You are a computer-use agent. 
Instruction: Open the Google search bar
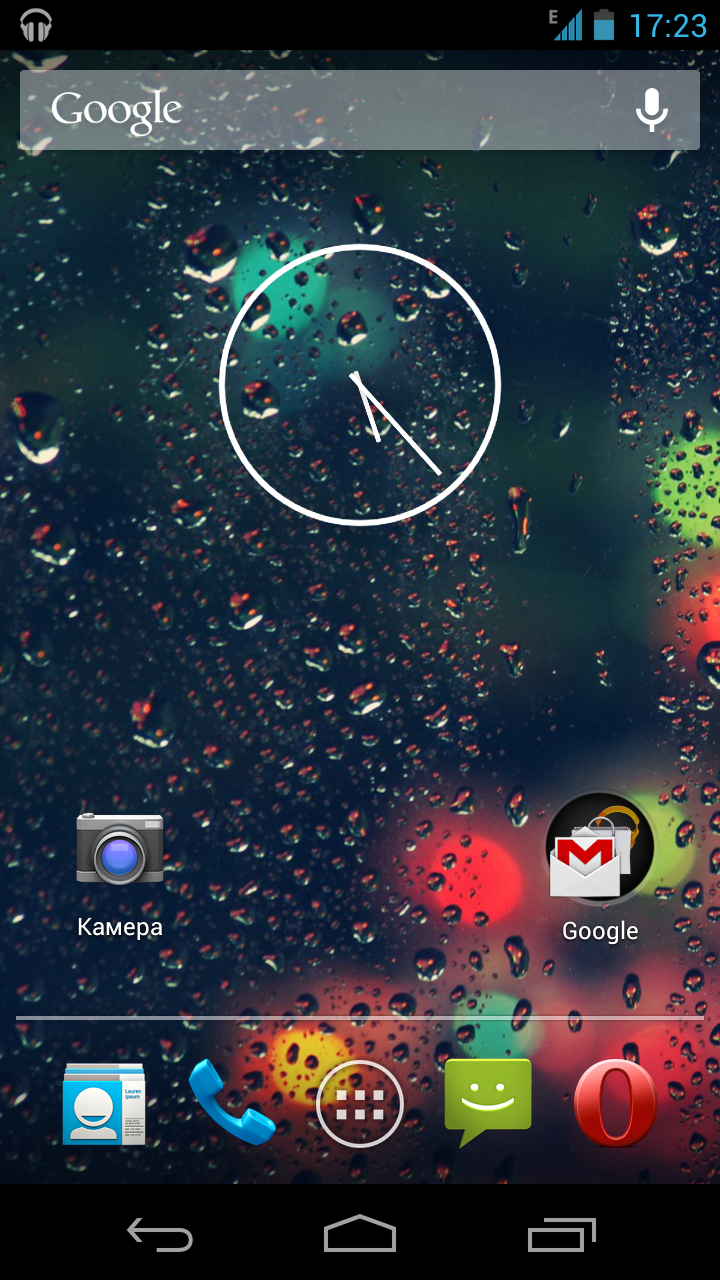(318, 110)
